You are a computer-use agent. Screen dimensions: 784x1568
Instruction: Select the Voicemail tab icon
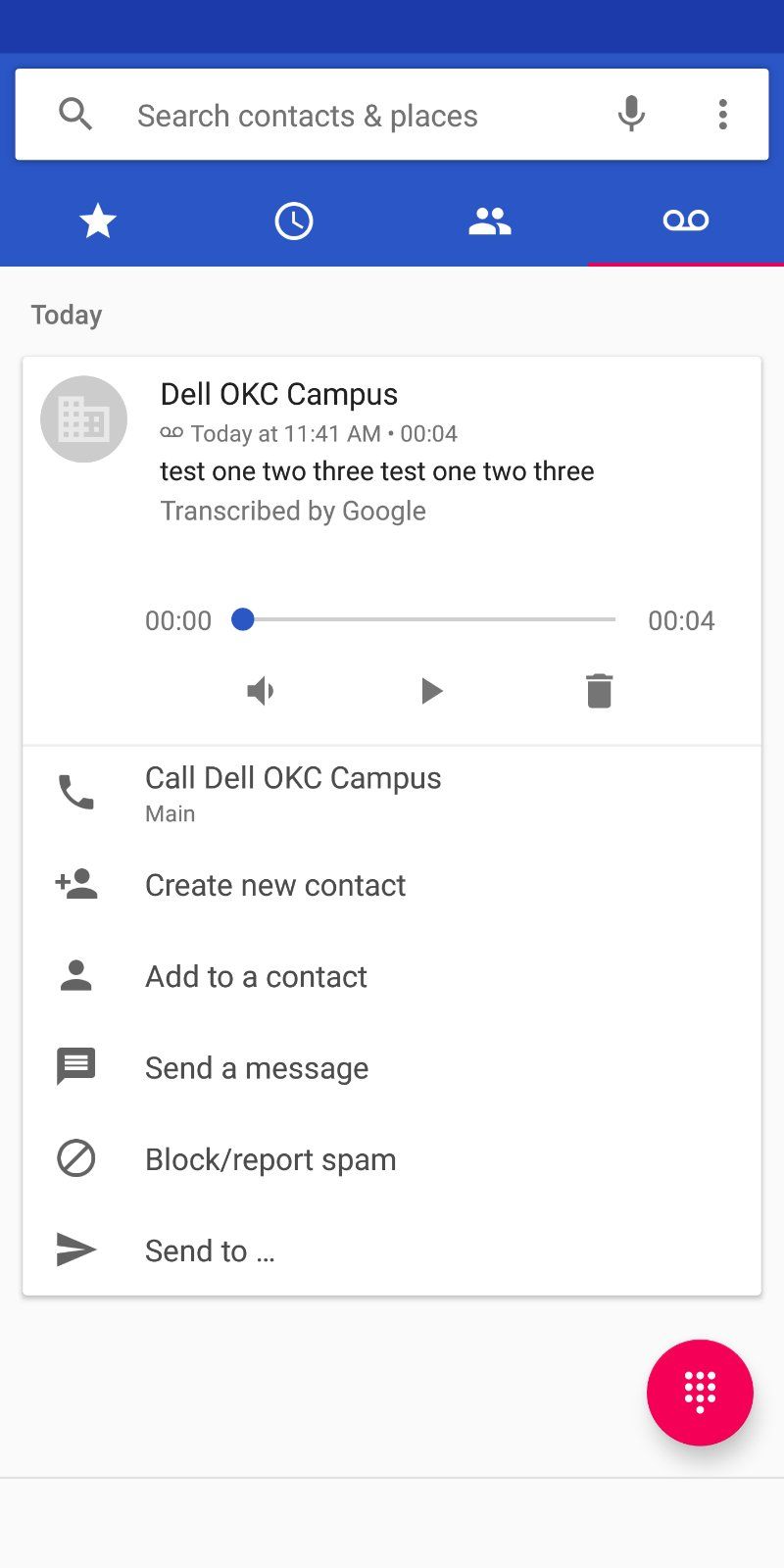(x=686, y=220)
